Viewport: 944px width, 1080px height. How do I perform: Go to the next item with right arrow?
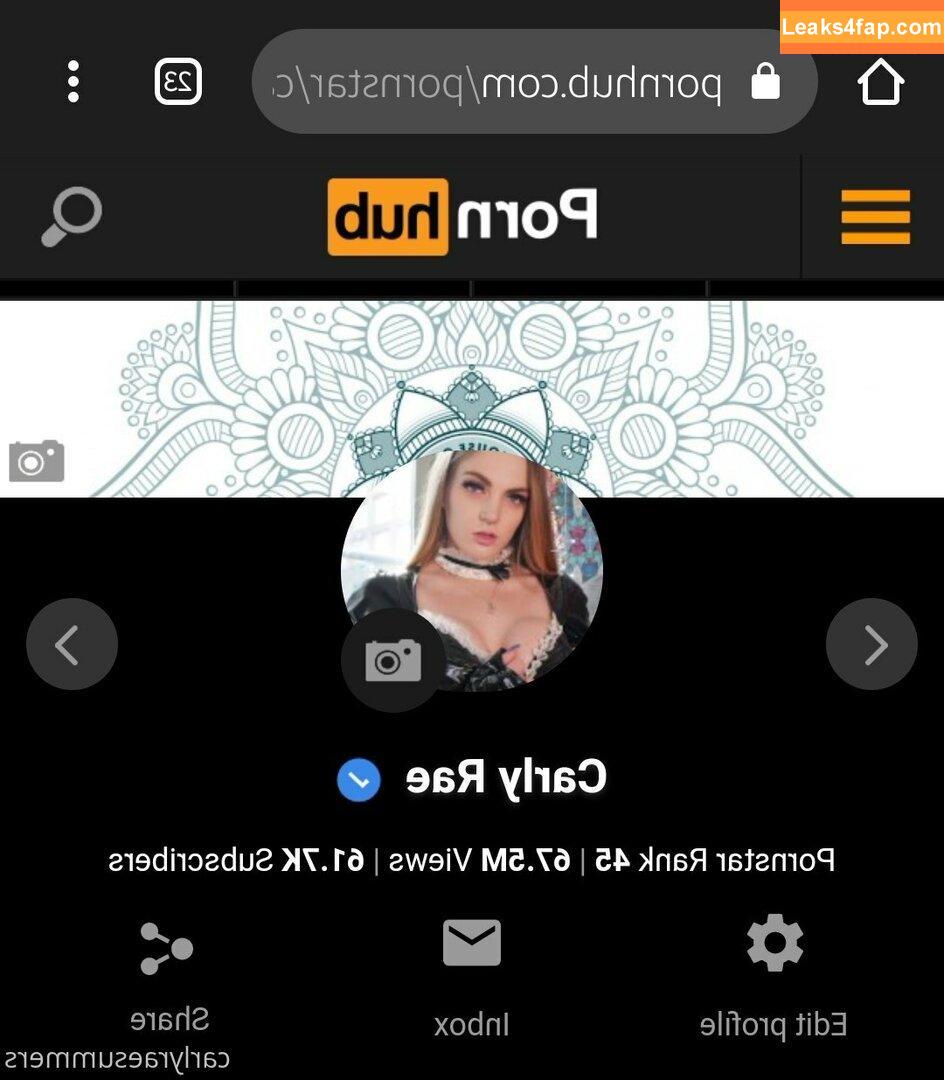pos(871,645)
